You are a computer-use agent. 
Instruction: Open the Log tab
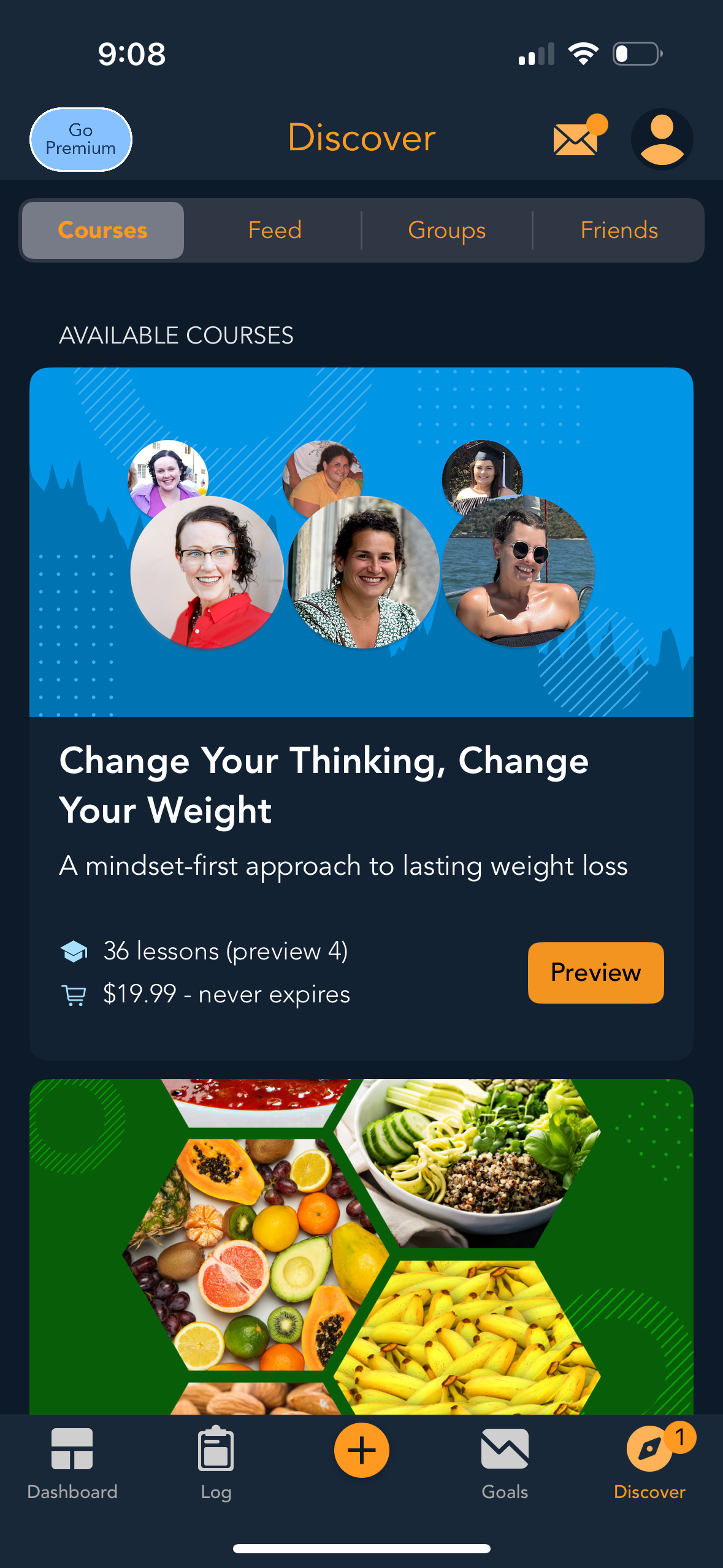216,1462
